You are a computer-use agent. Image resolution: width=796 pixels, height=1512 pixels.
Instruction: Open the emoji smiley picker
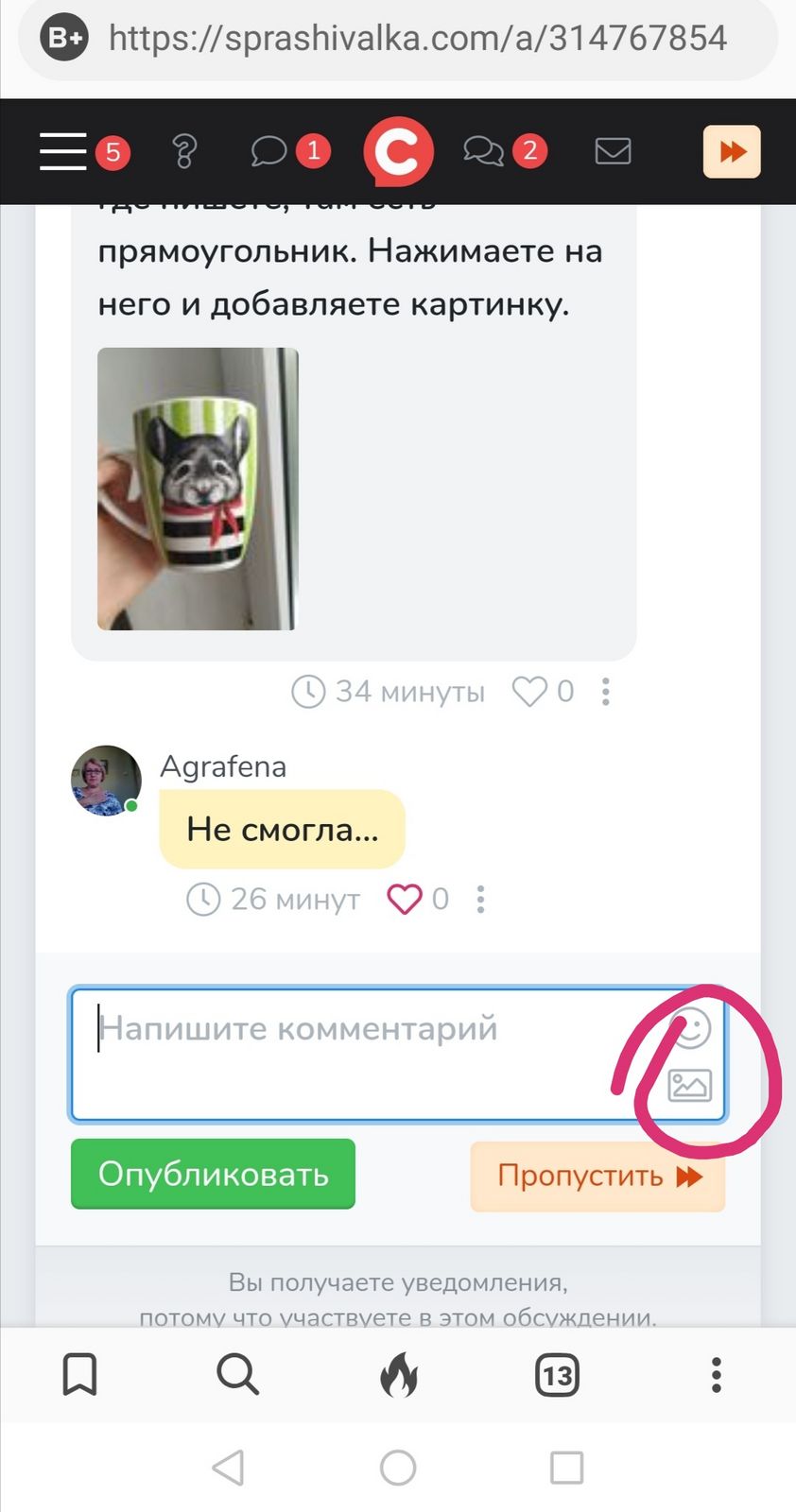(x=690, y=1027)
